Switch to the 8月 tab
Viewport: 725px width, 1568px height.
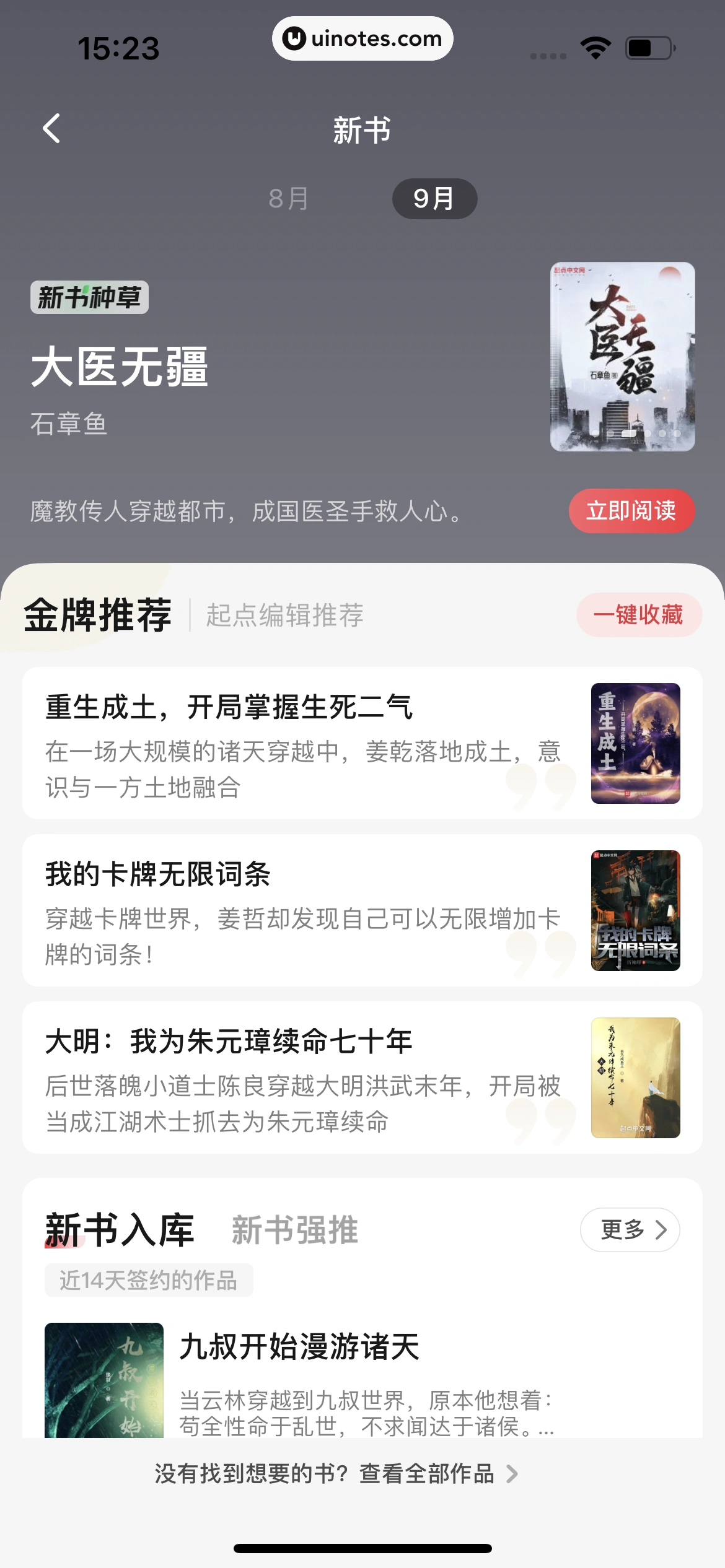289,198
